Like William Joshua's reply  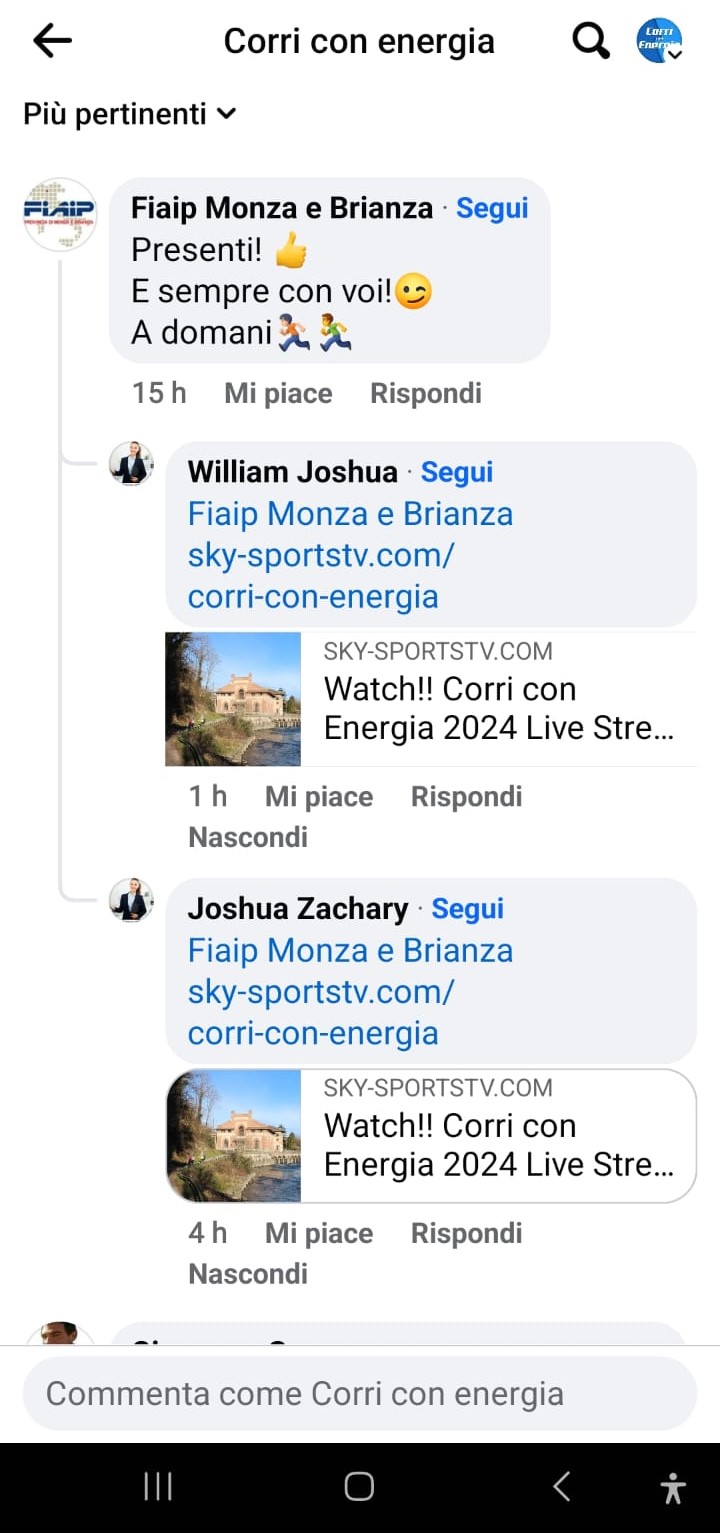[x=318, y=797]
